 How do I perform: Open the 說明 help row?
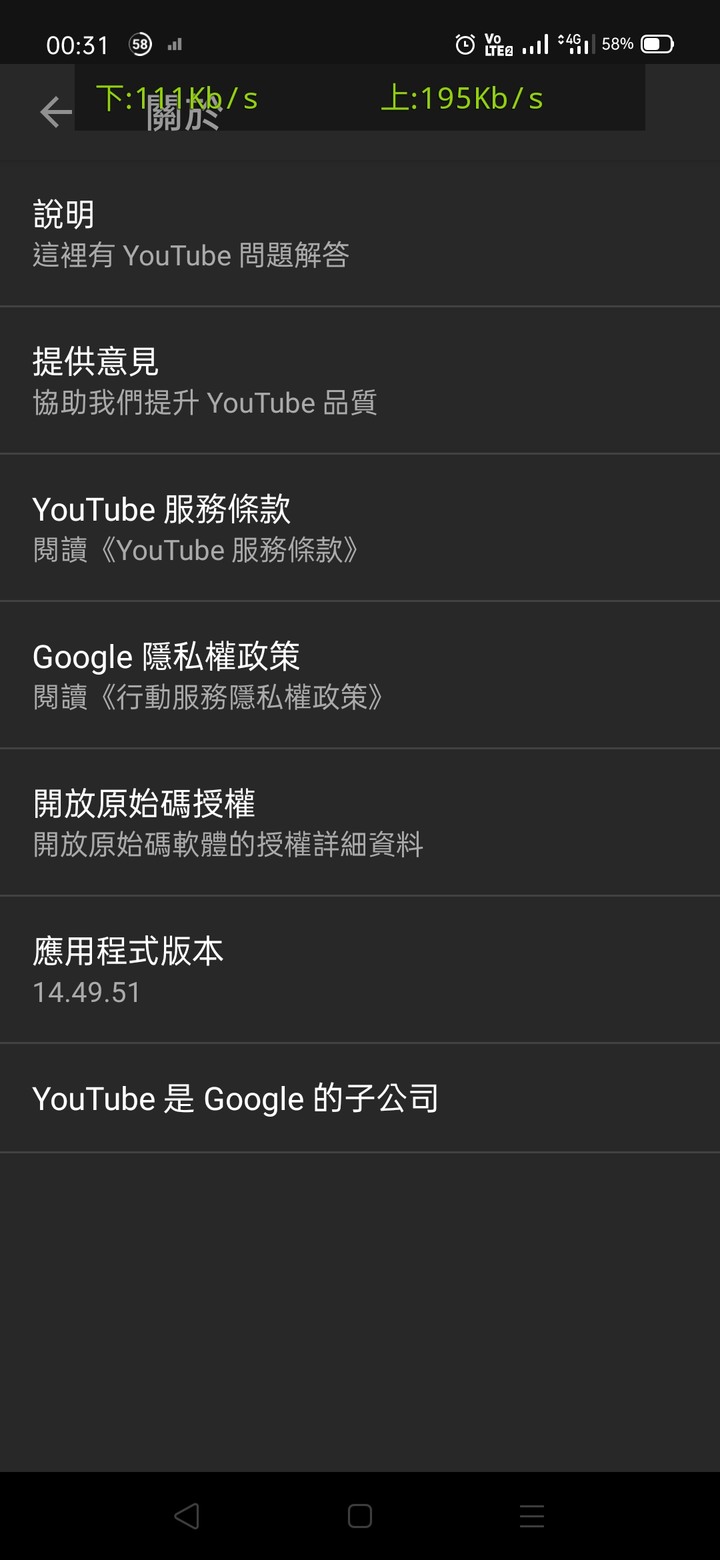tap(360, 233)
